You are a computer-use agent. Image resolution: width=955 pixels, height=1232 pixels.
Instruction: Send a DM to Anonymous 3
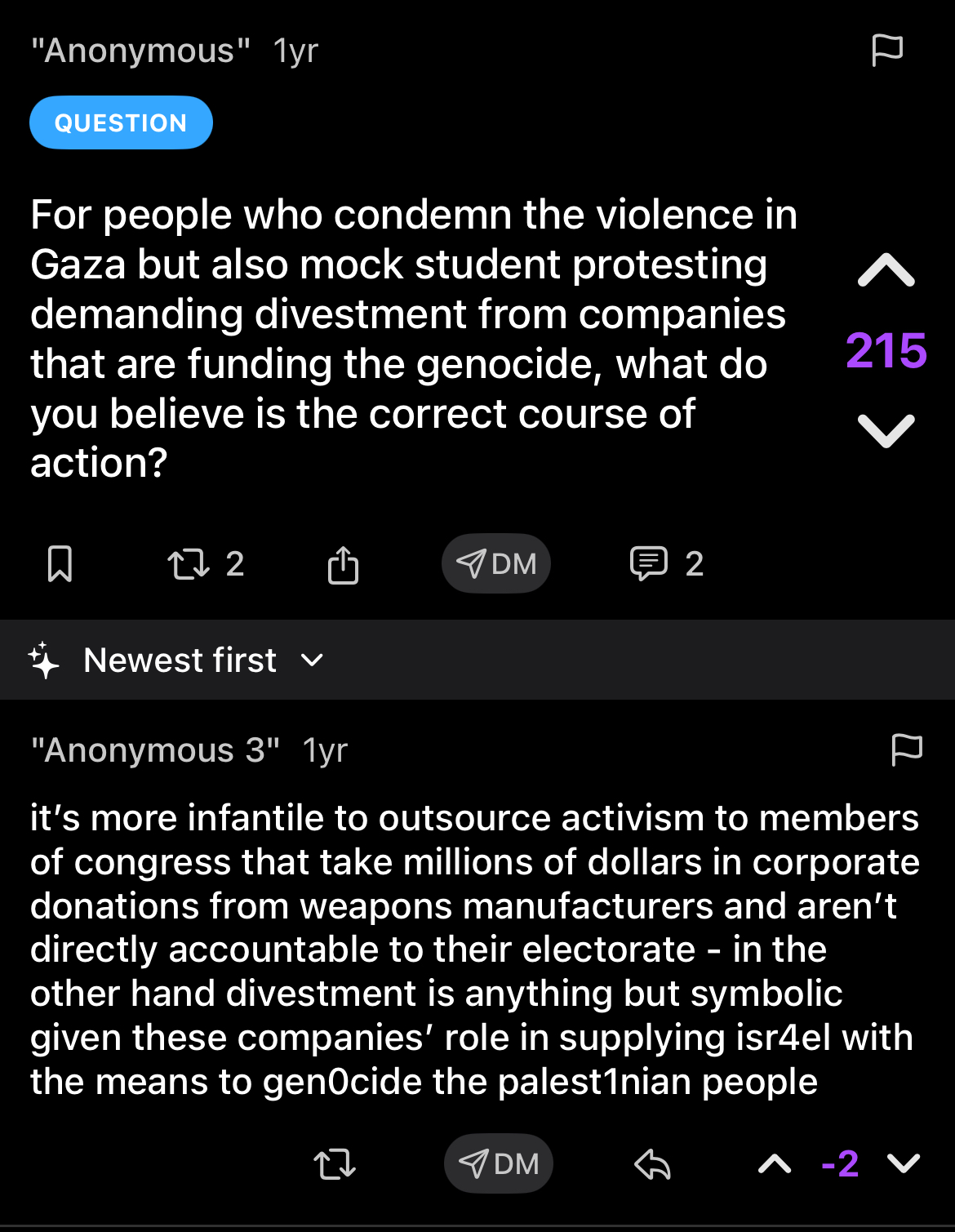click(499, 1163)
